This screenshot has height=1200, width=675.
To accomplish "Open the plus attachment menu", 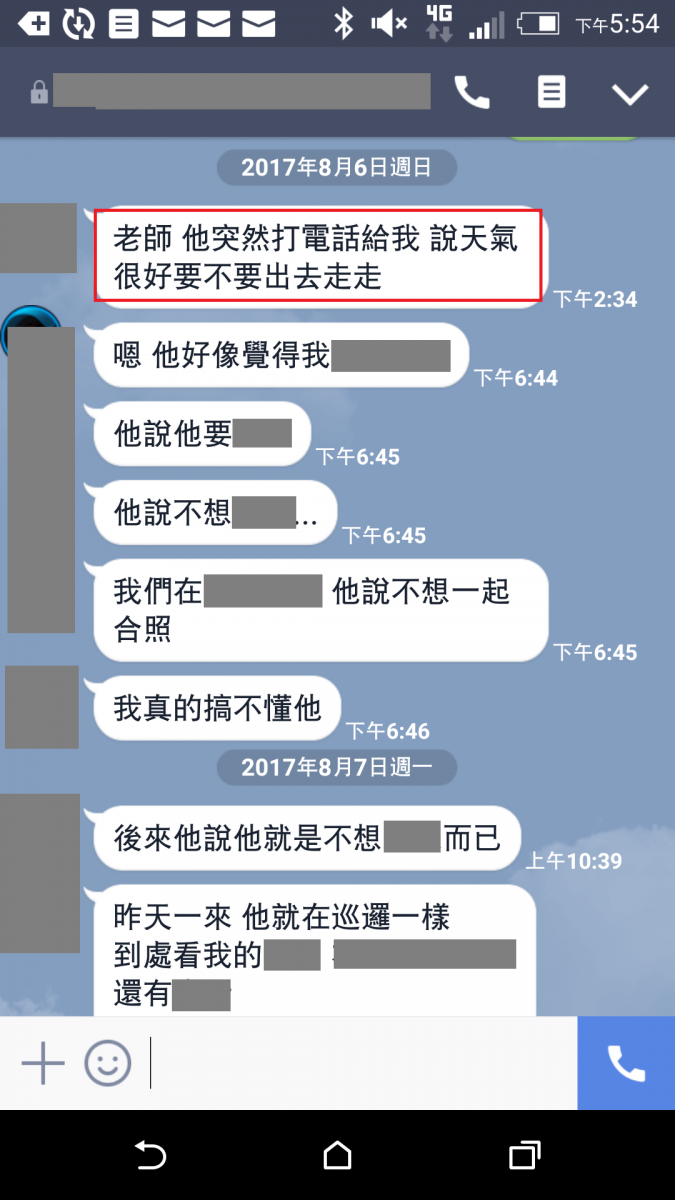I will 43,1063.
